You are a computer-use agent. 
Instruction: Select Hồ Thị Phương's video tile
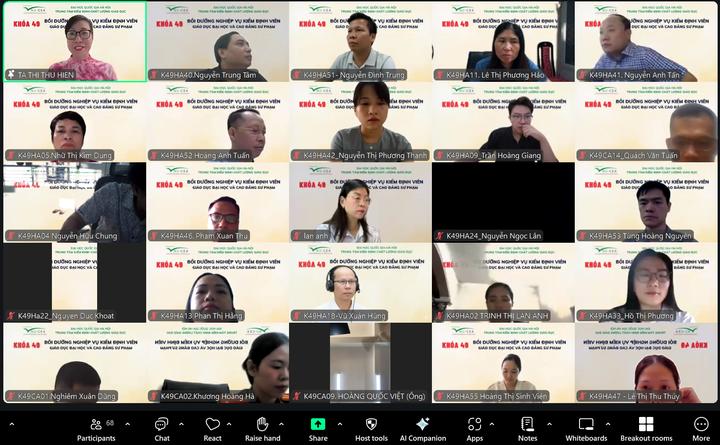pyautogui.click(x=647, y=283)
